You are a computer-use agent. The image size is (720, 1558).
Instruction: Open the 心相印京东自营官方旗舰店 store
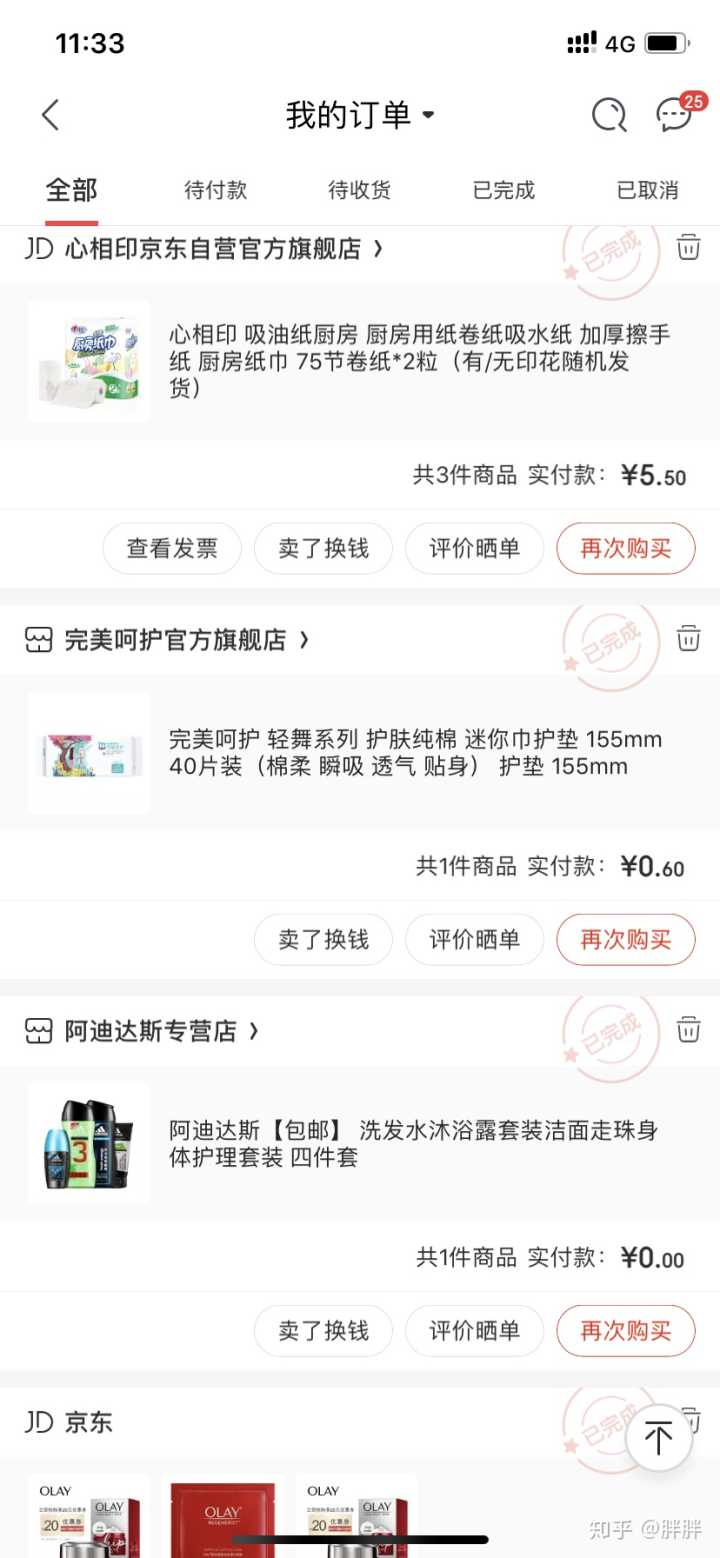[x=212, y=249]
